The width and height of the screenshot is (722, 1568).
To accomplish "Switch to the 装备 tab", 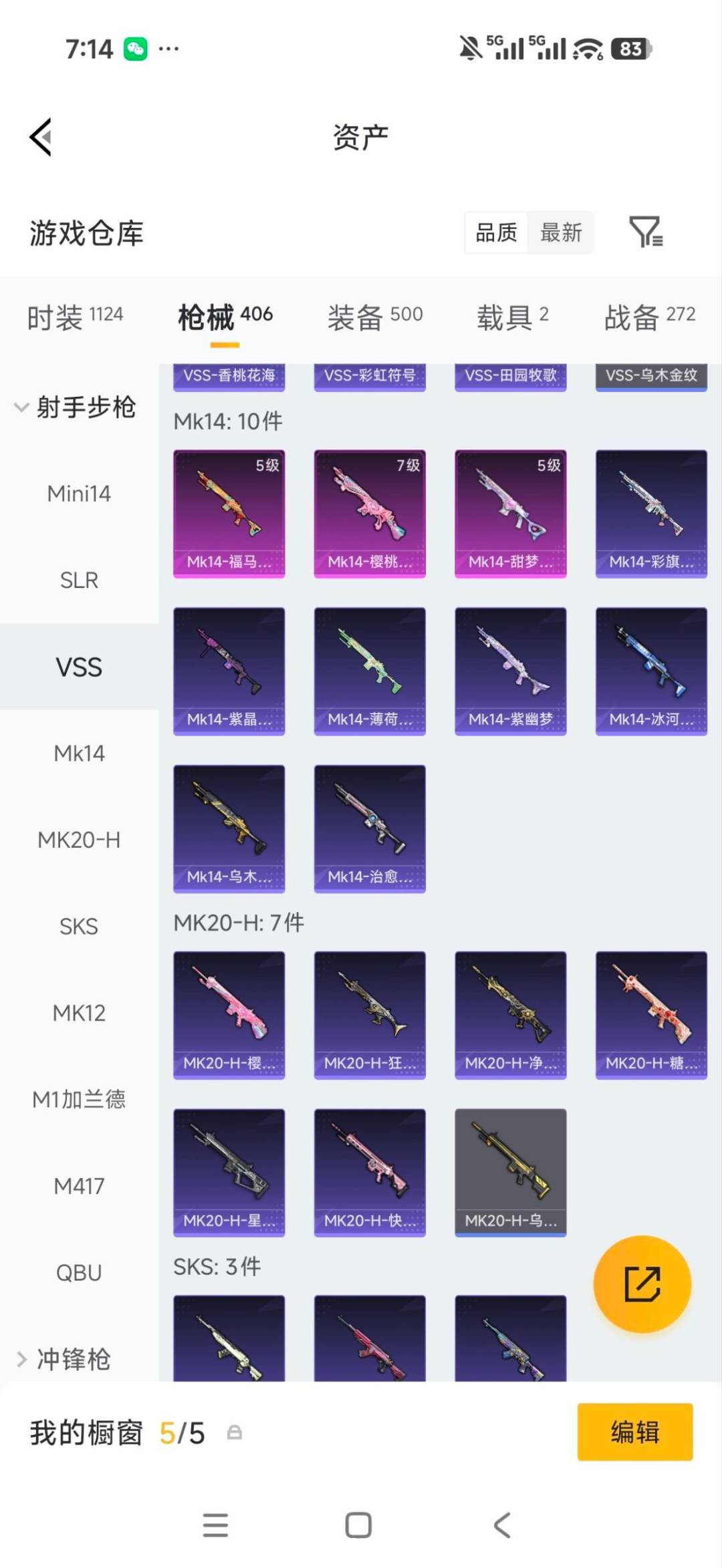I will tap(375, 317).
